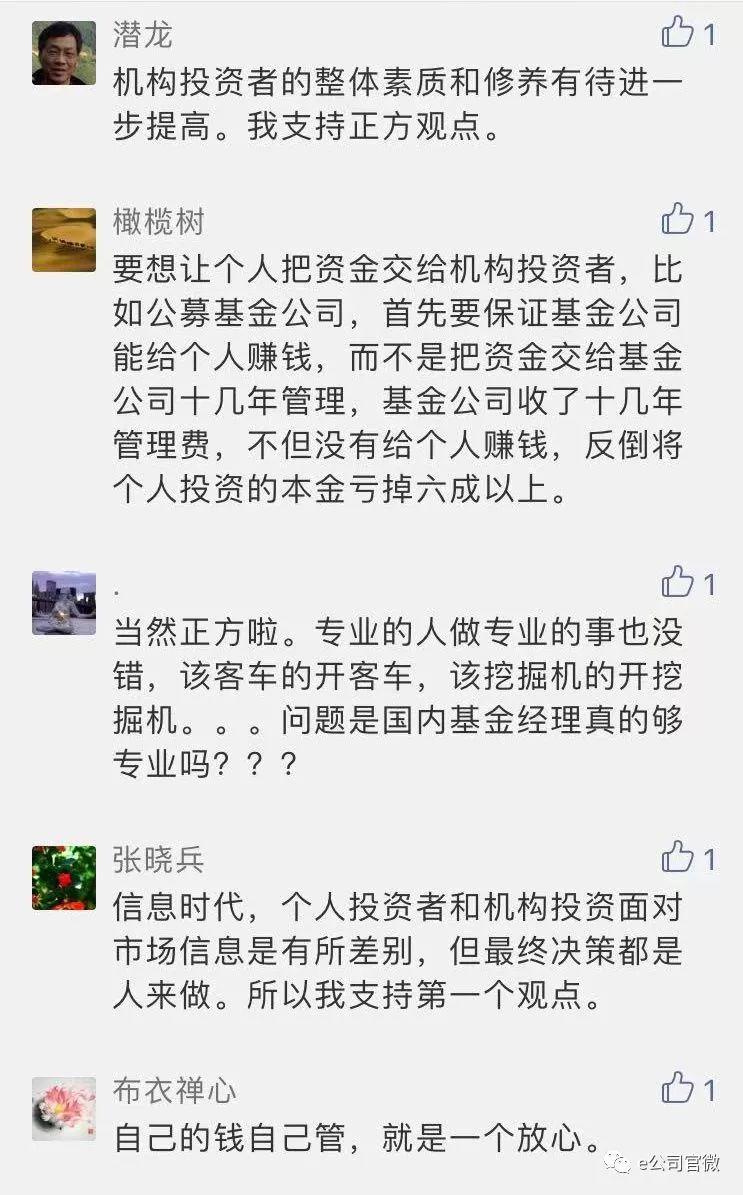Like 布衣禅心's comment
Viewport: 743px width, 1195px height.
pyautogui.click(x=677, y=1088)
